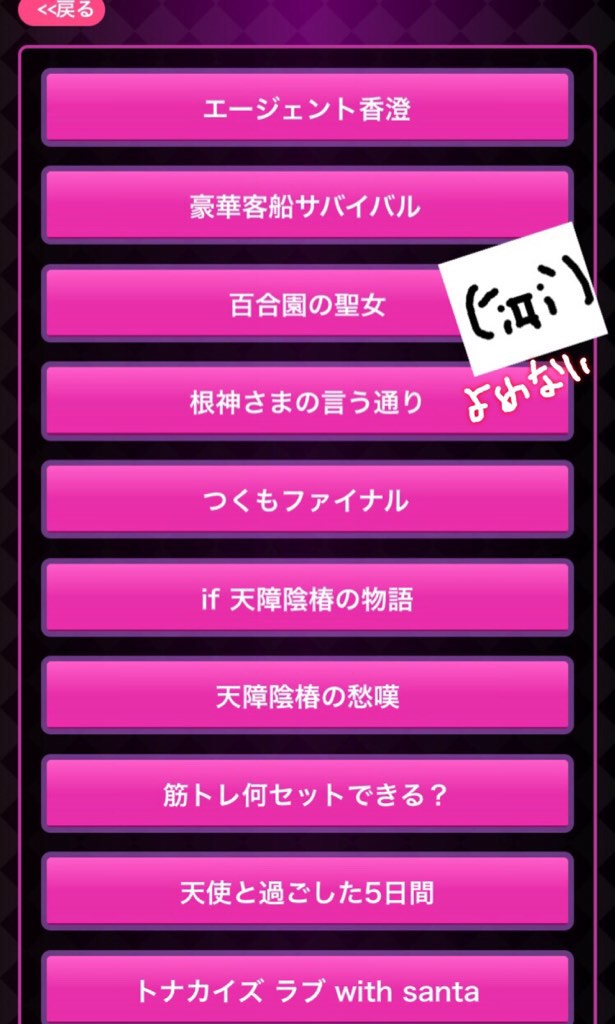
Task: Choose 天障陰椿の愁嘆
Action: (x=307, y=696)
